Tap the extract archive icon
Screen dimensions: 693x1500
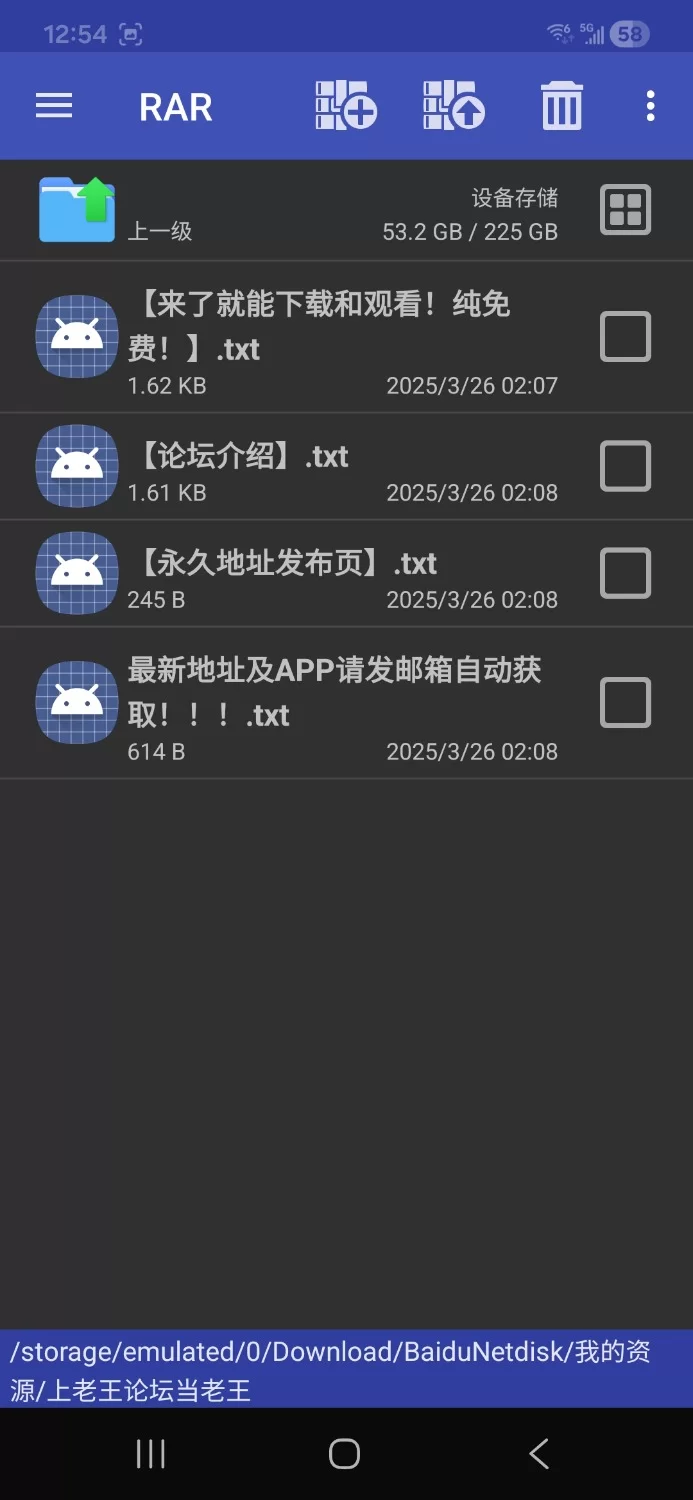click(x=453, y=106)
